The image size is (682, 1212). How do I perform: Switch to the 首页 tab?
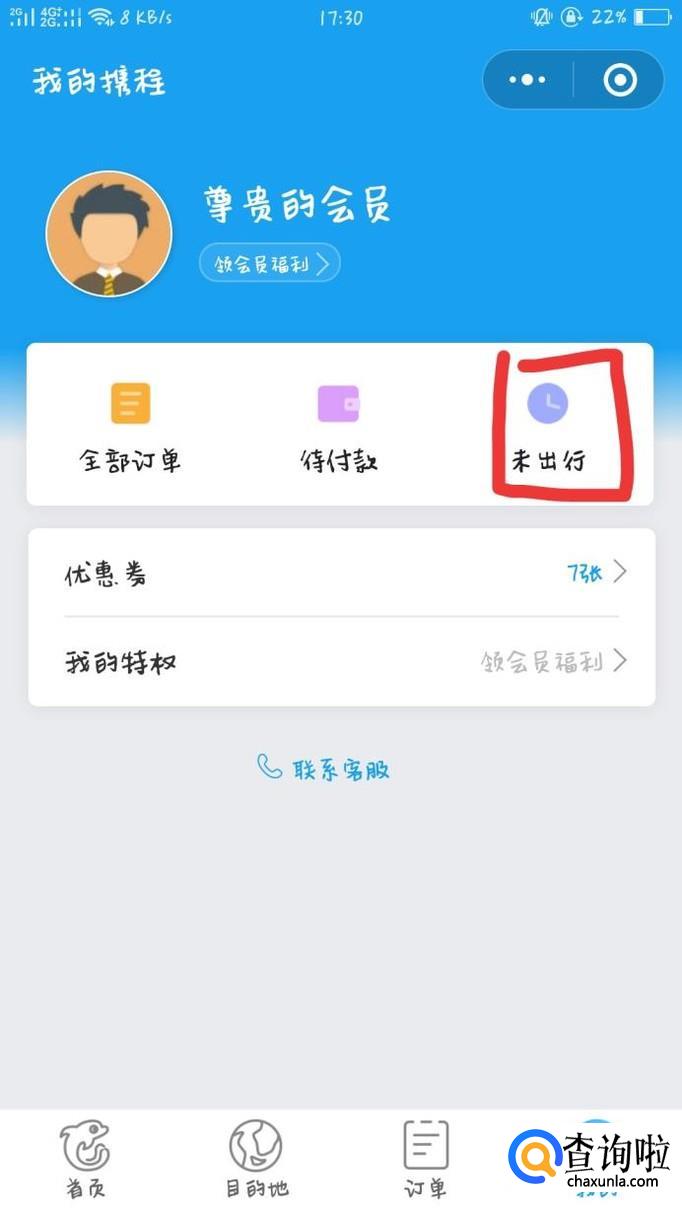[x=86, y=1159]
